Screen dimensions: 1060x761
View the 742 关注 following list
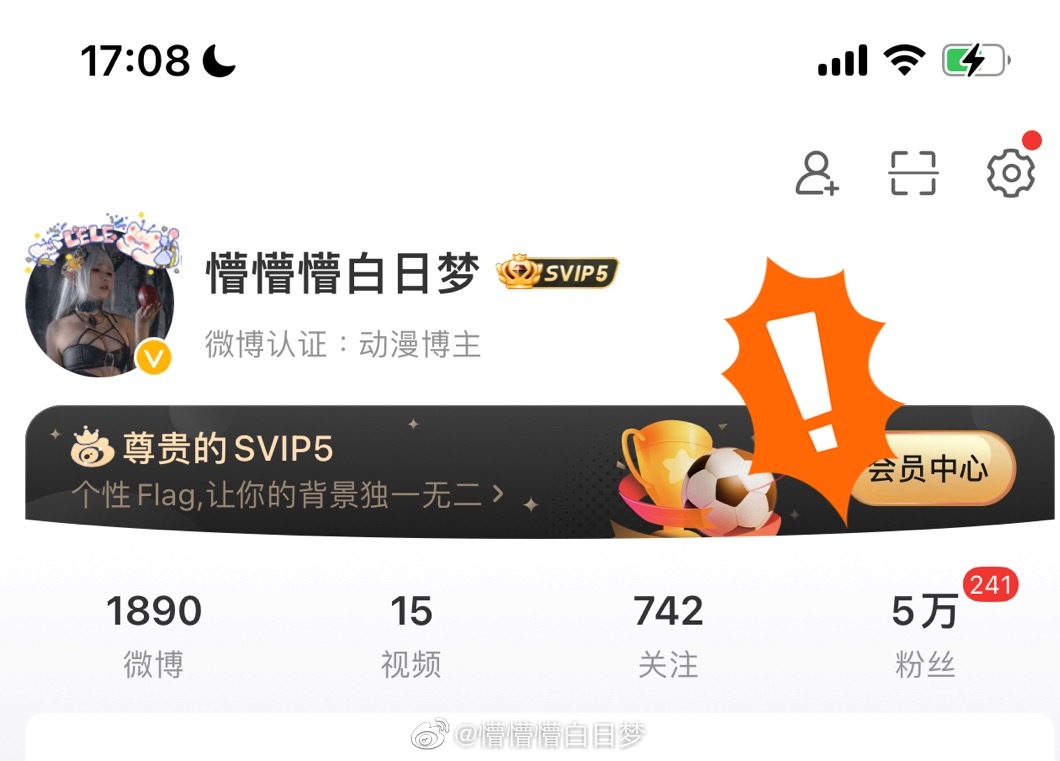(668, 635)
